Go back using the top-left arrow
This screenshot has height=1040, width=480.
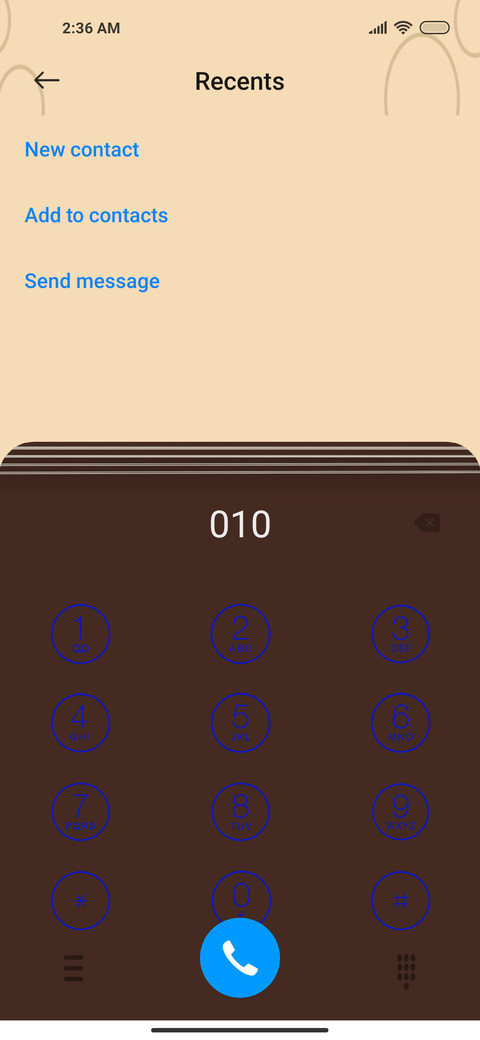(x=46, y=81)
